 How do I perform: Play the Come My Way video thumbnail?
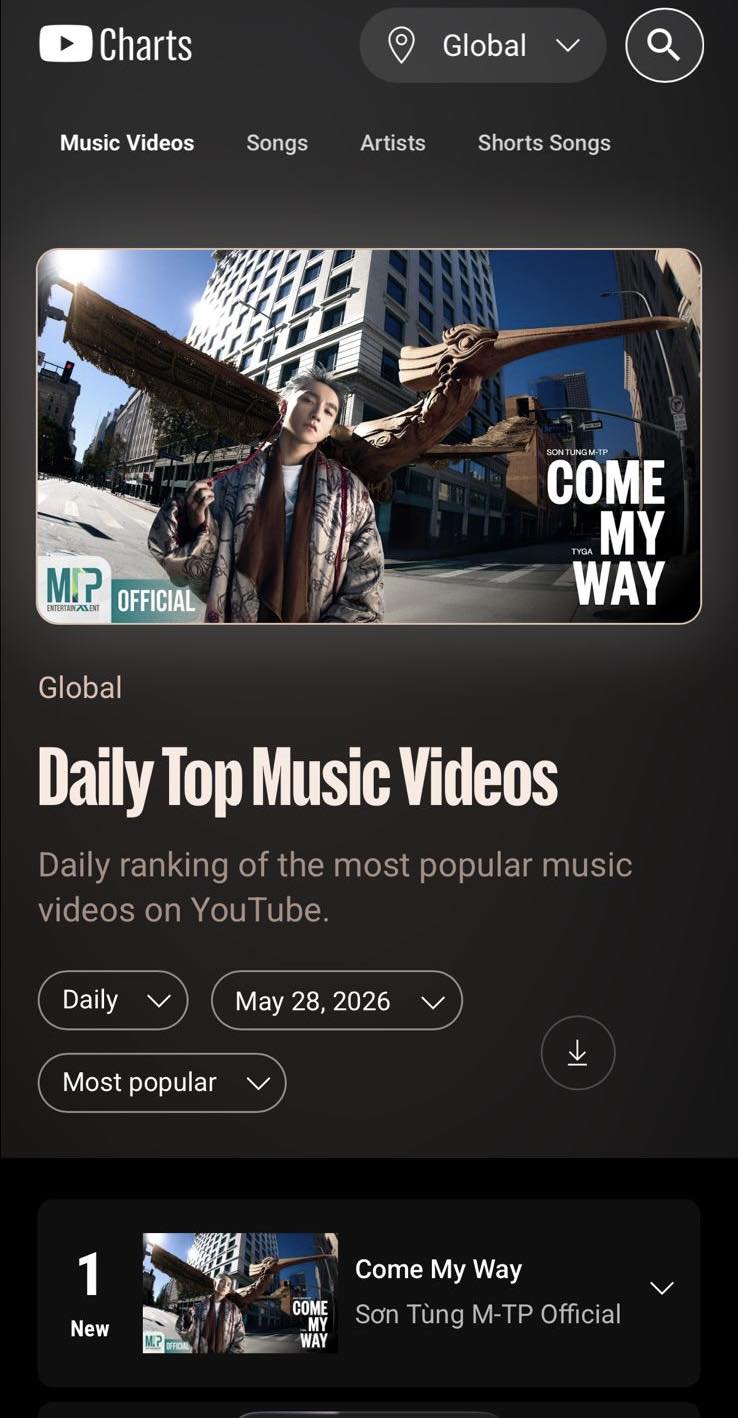point(240,1293)
